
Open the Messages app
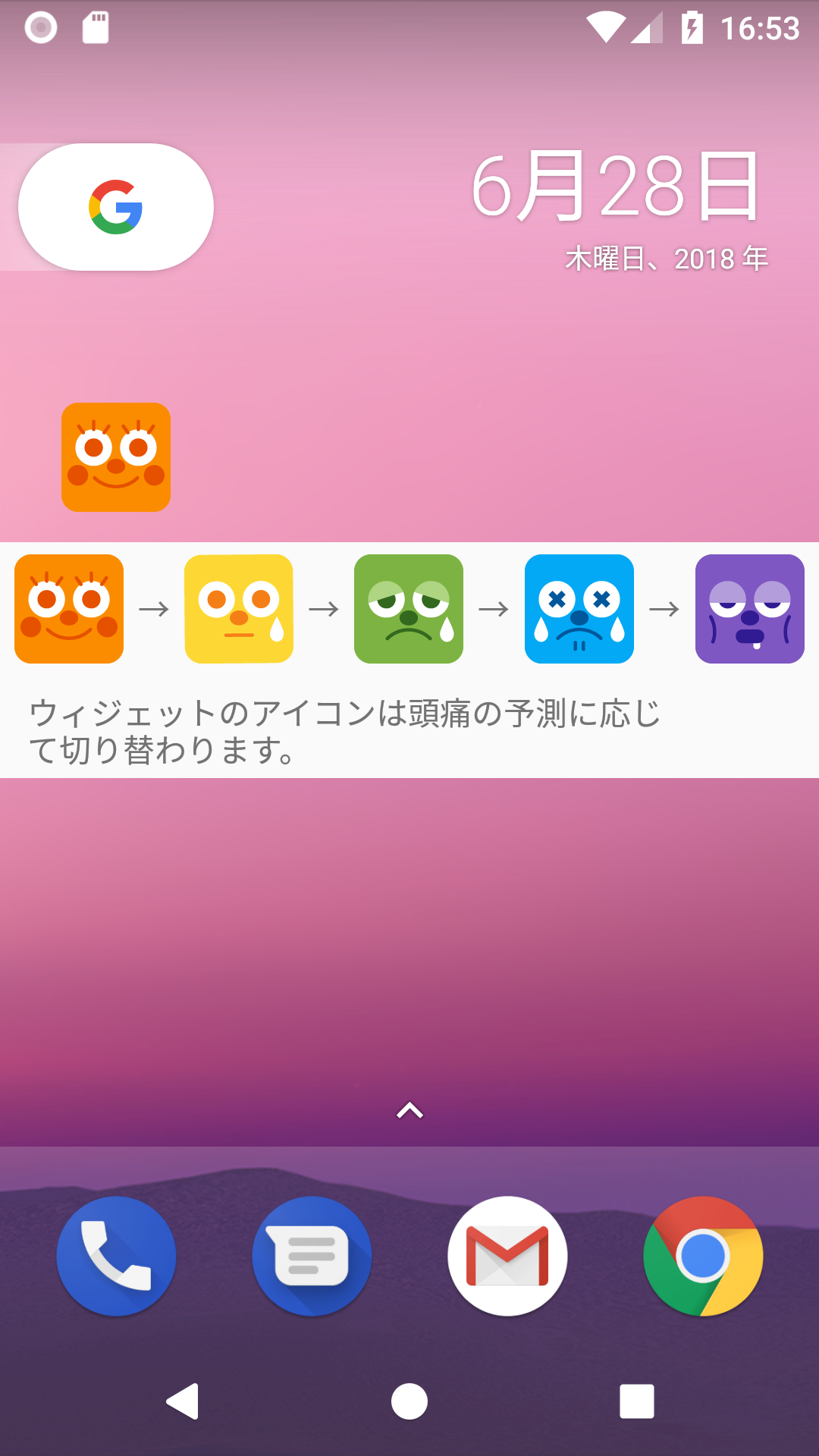[x=312, y=1256]
